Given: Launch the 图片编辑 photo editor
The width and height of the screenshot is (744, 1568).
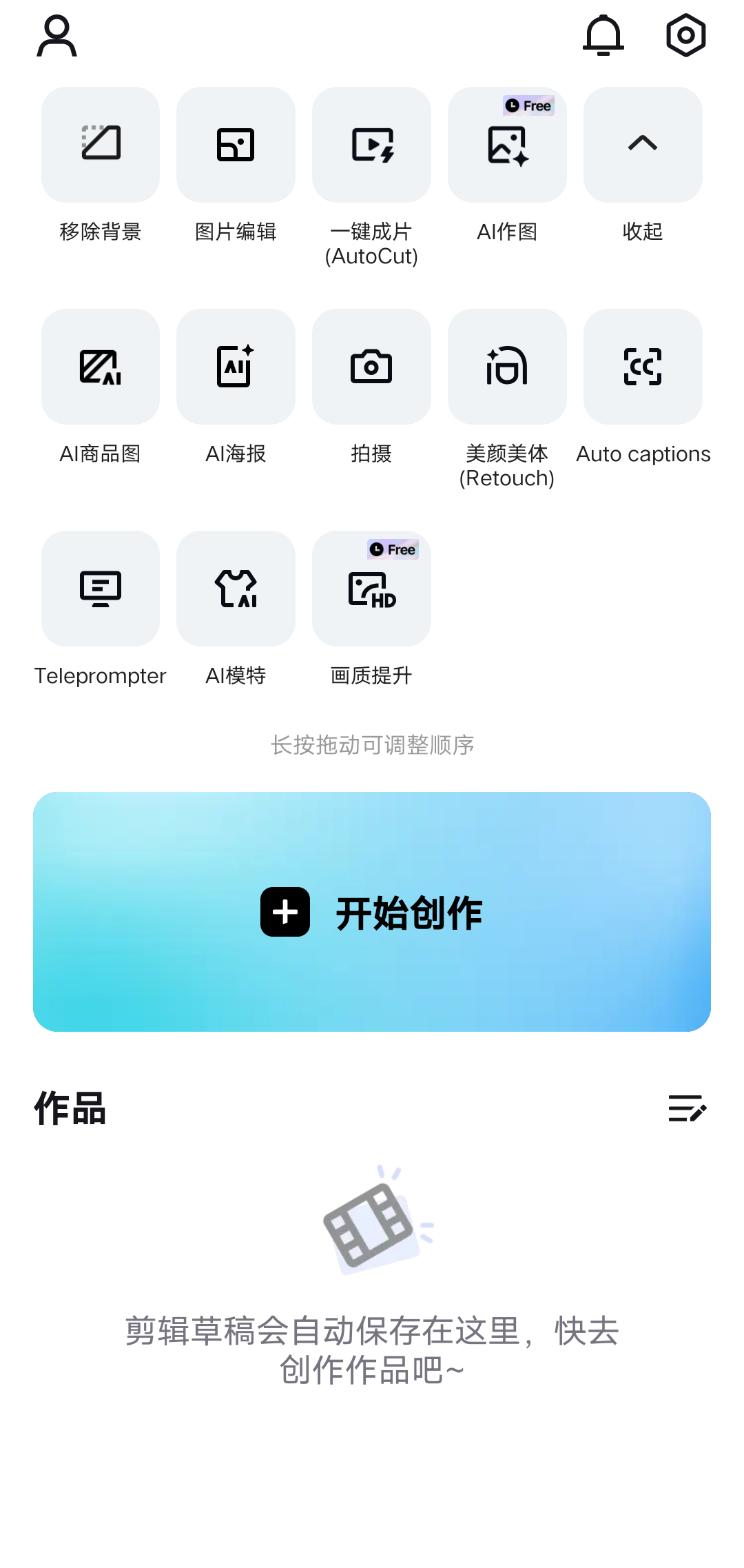Looking at the screenshot, I should pos(236,145).
